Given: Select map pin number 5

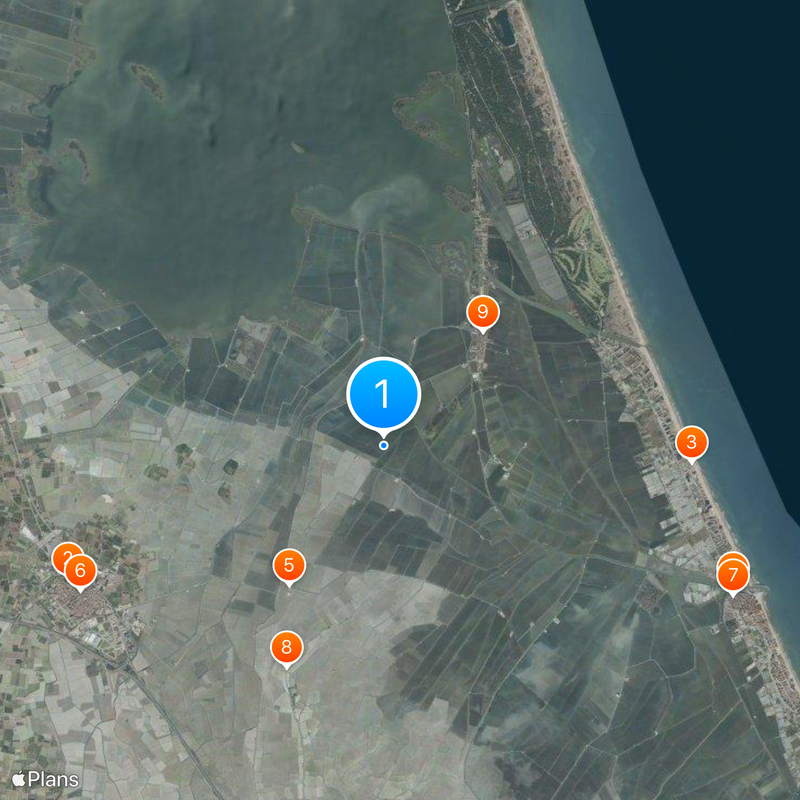Looking at the screenshot, I should pyautogui.click(x=288, y=565).
